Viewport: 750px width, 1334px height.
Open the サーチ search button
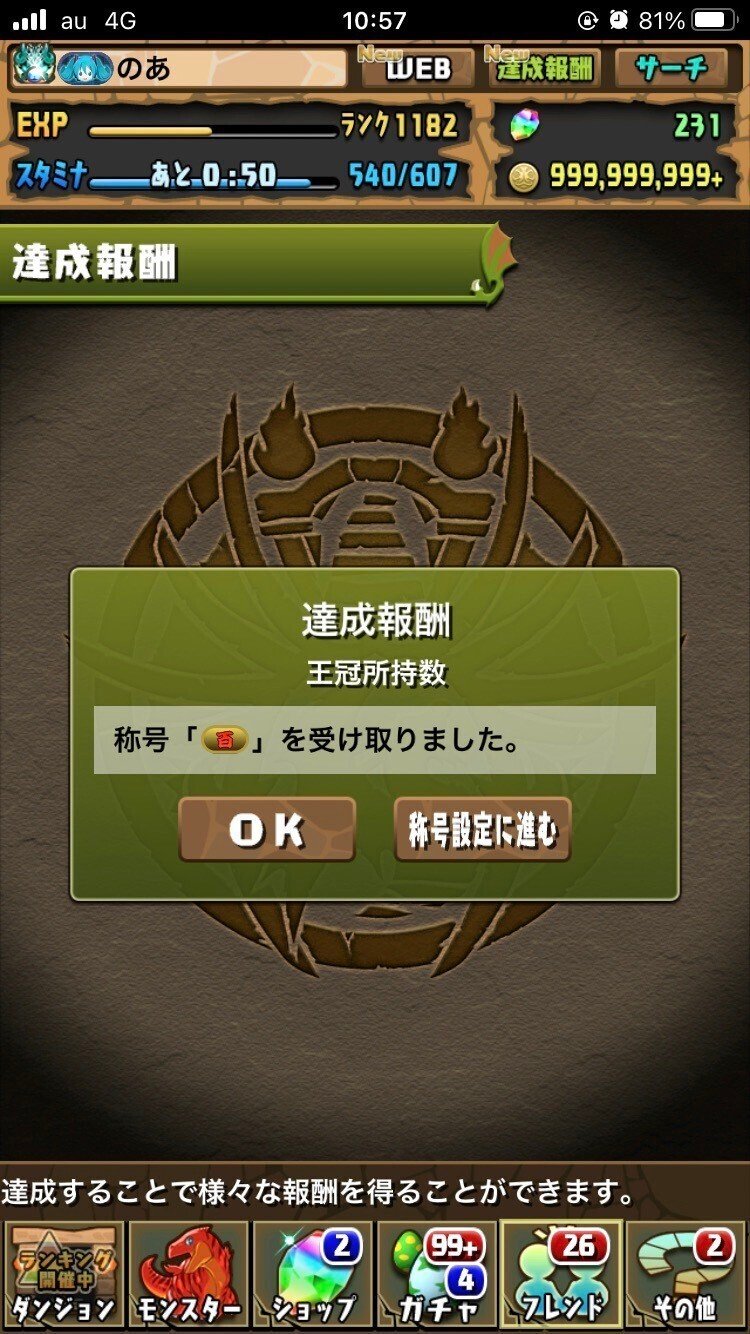671,67
